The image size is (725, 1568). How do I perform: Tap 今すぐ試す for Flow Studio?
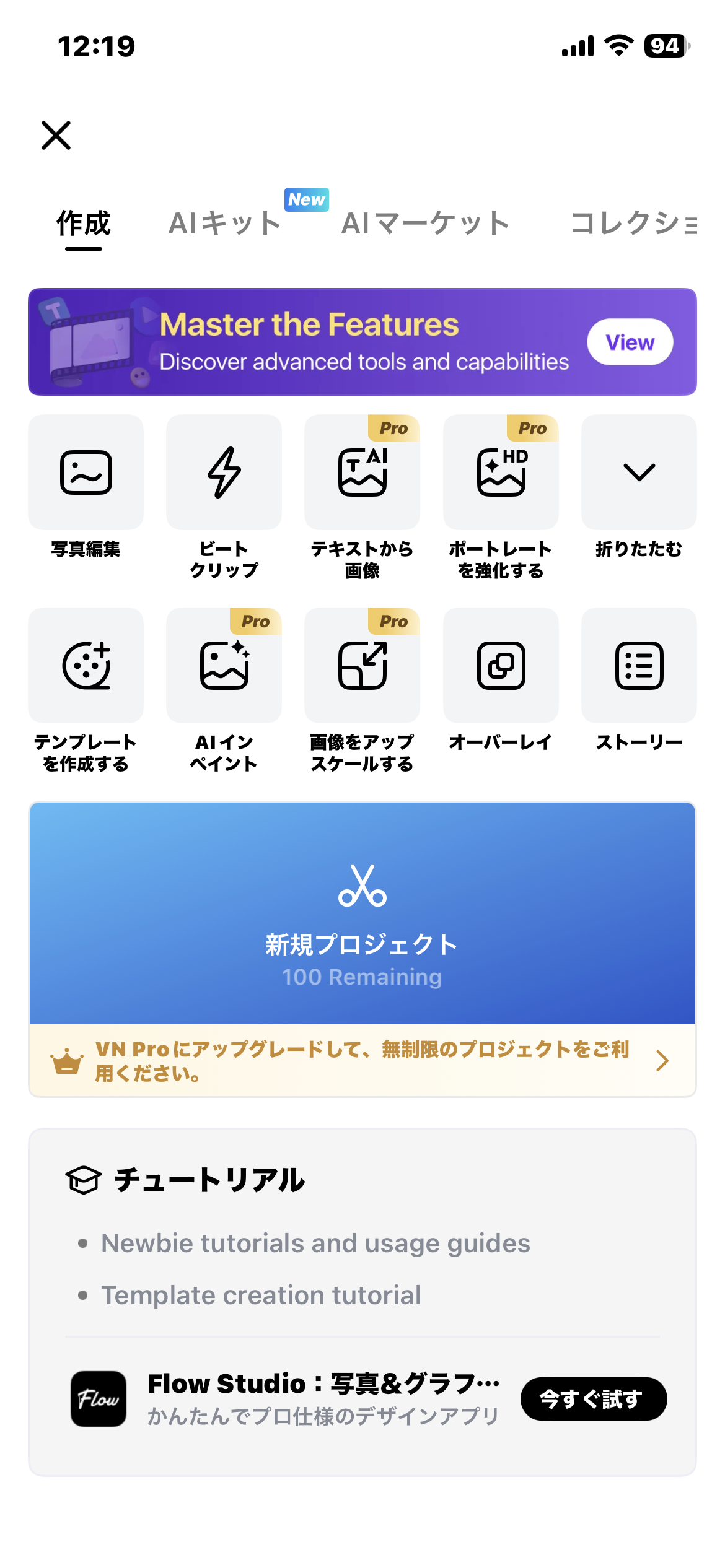(x=593, y=1399)
